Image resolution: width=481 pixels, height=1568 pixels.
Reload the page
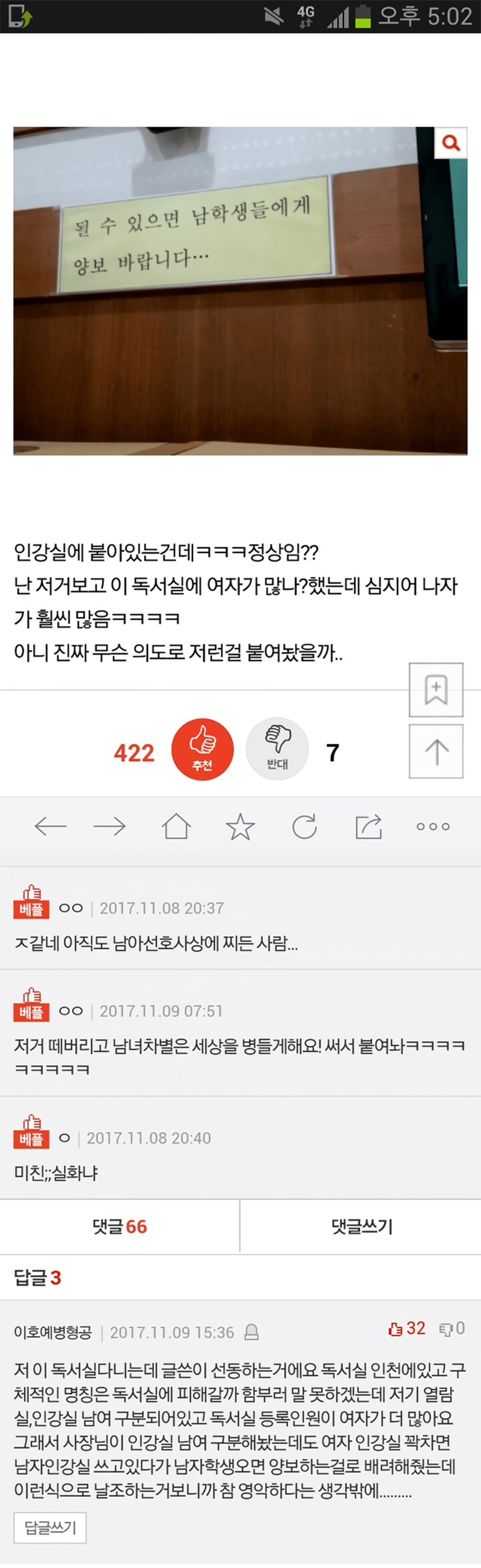(304, 827)
